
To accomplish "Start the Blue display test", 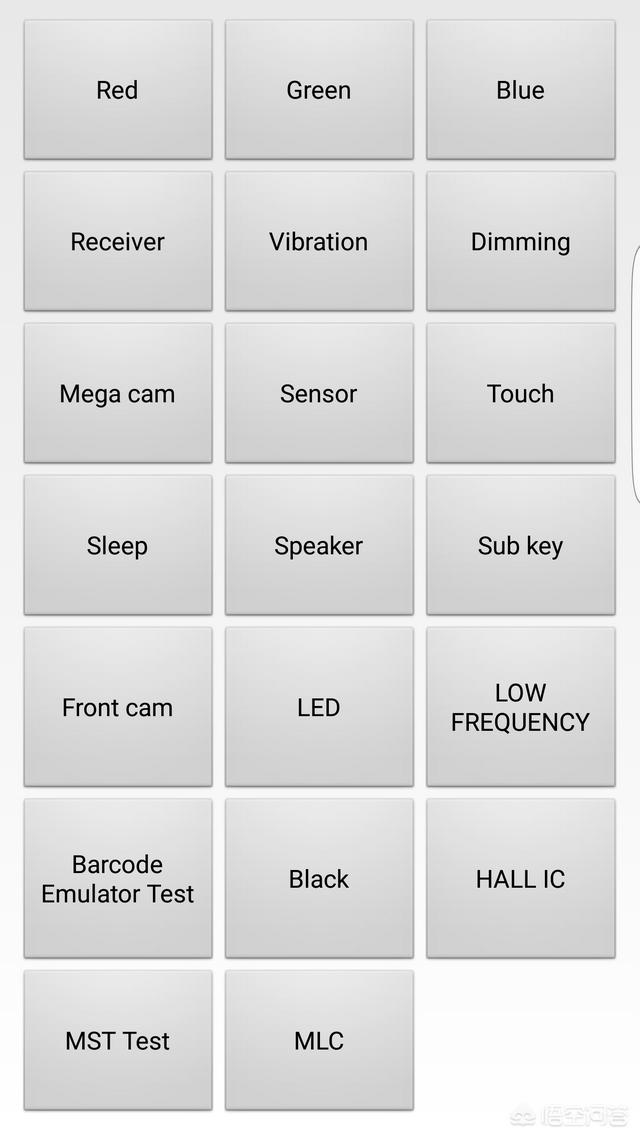I will click(x=520, y=90).
